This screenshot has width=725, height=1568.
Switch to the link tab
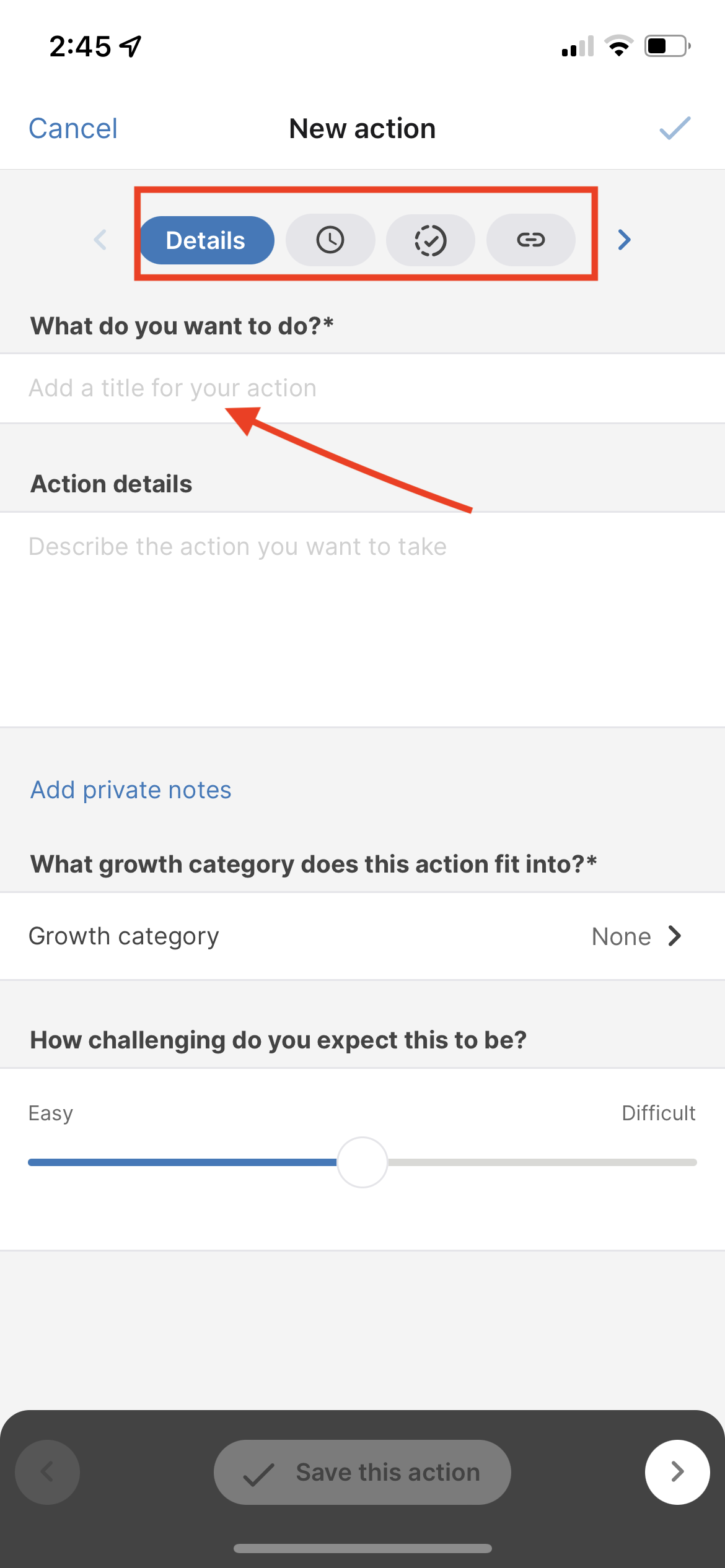(531, 240)
